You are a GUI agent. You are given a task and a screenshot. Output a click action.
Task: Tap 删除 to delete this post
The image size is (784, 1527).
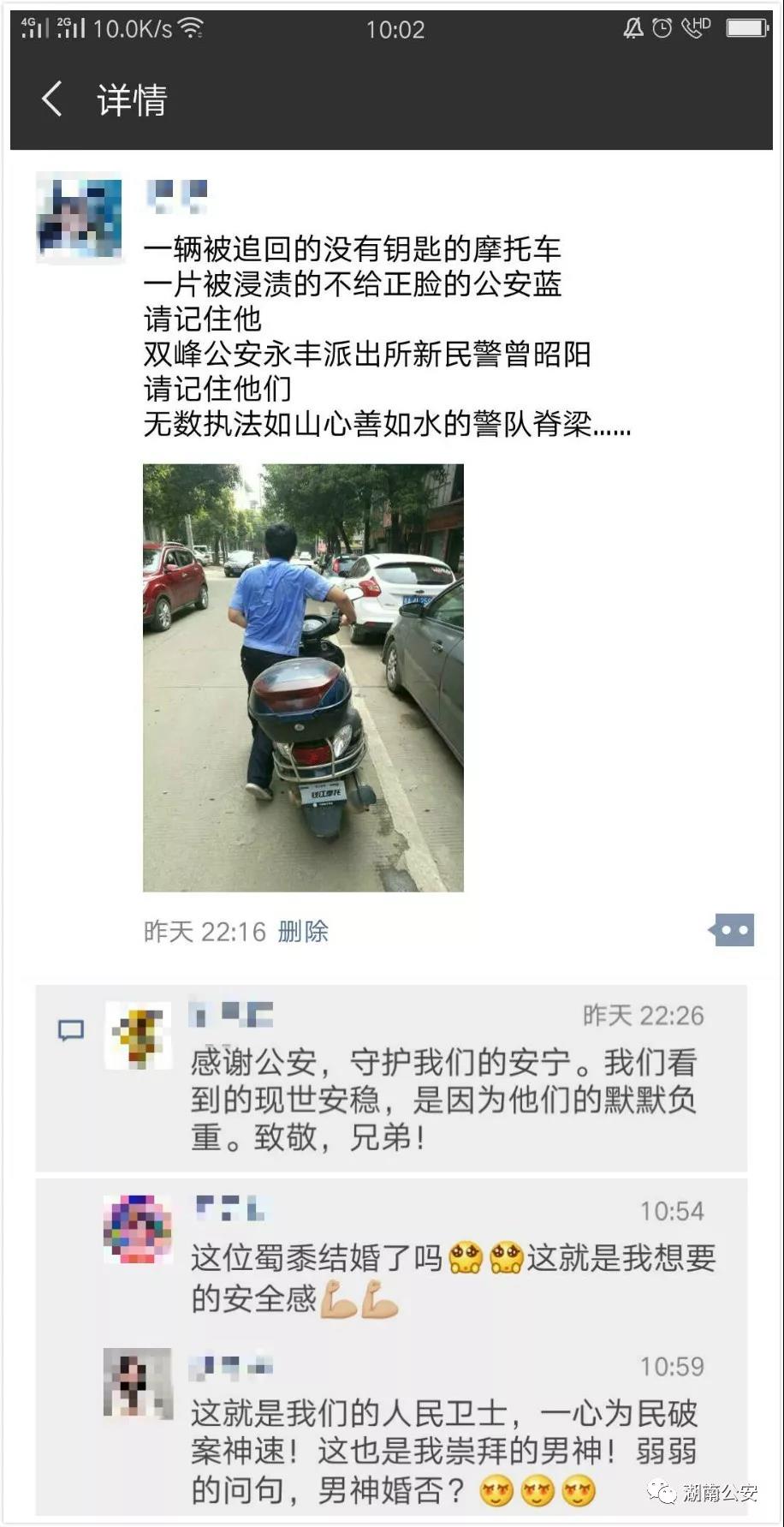[303, 931]
